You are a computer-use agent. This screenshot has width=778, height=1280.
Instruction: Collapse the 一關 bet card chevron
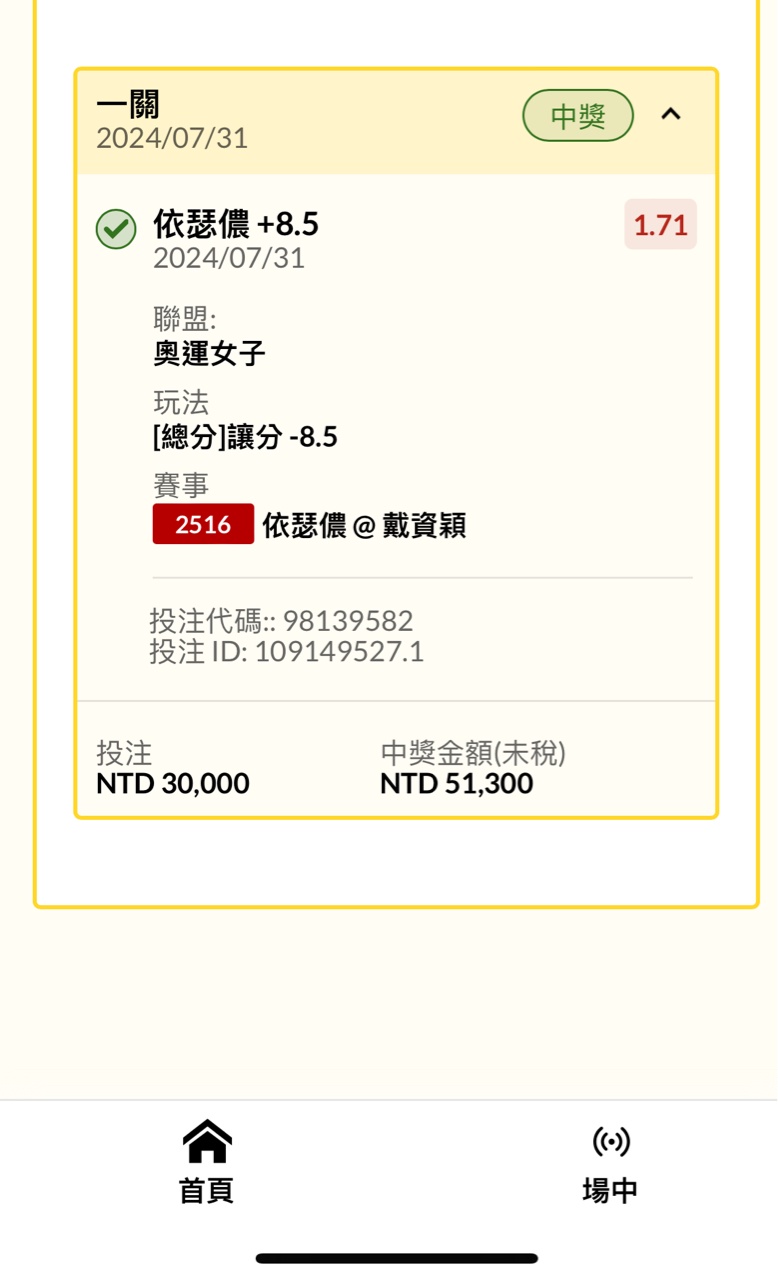(671, 114)
